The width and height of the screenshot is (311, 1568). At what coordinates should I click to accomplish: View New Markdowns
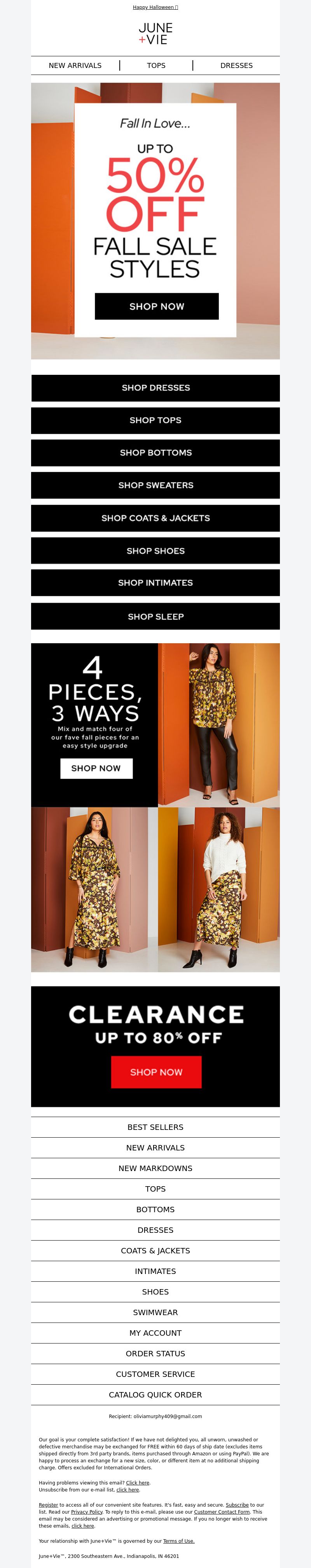[155, 1168]
